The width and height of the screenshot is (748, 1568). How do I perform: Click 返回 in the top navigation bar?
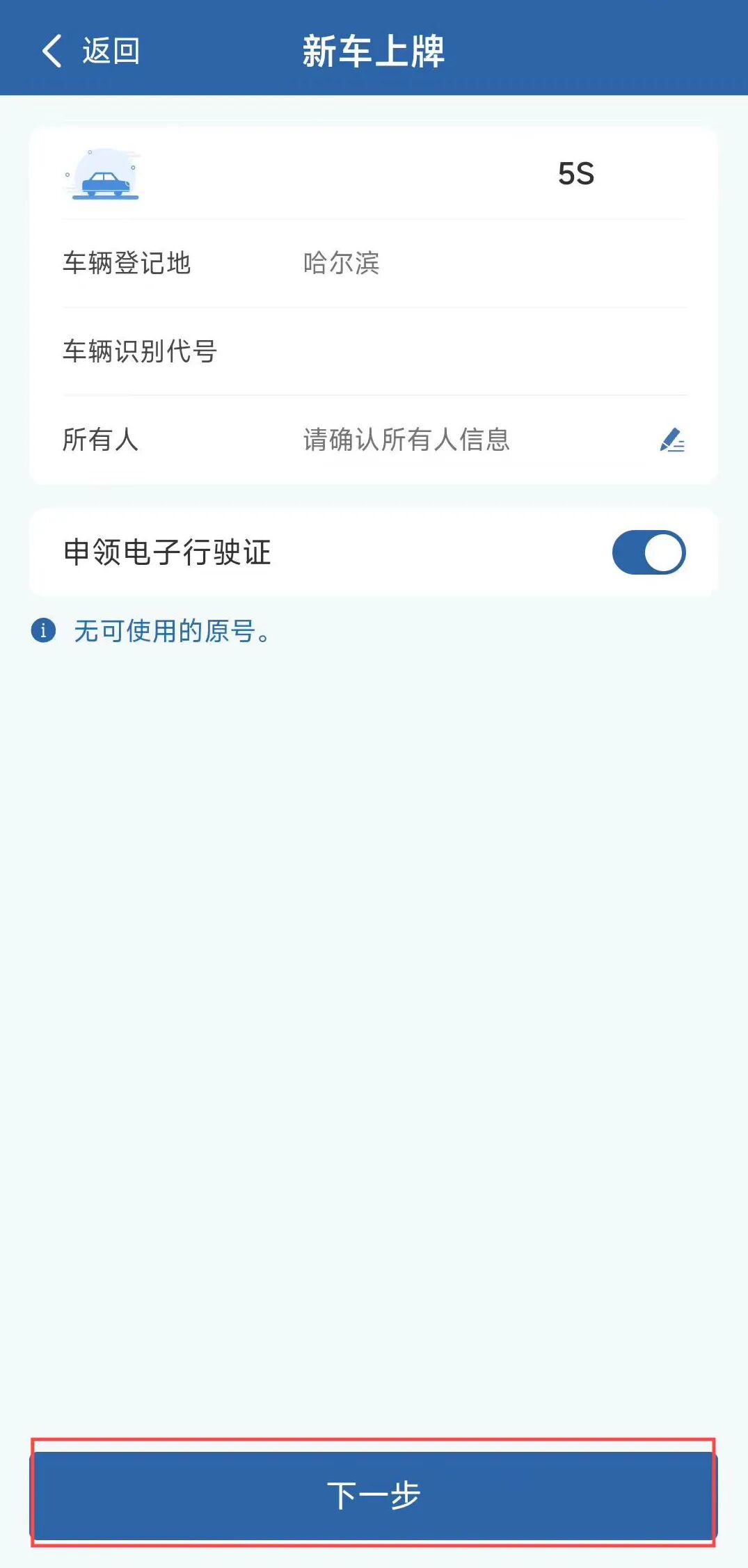point(110,51)
